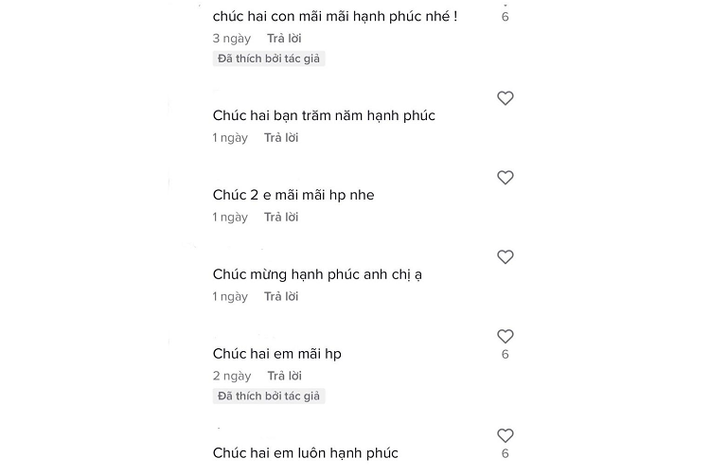This screenshot has height=473, width=710.
Task: Like the comment "Chúc hai em luôn hạnh phúc"
Action: pyautogui.click(x=505, y=436)
